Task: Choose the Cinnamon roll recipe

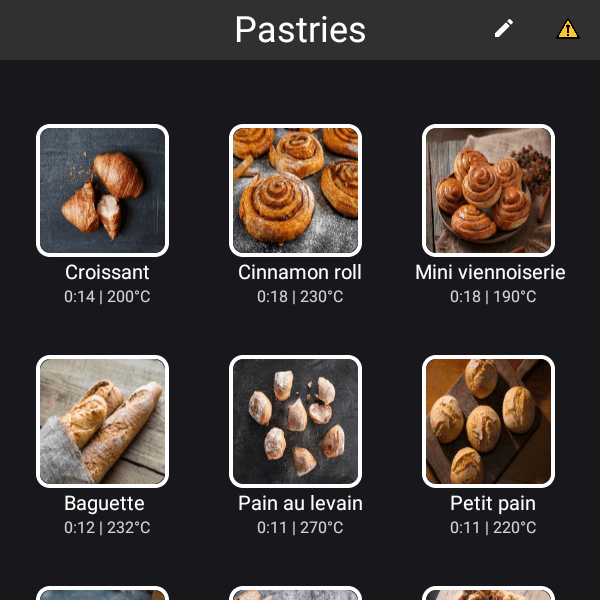Action: pos(295,190)
